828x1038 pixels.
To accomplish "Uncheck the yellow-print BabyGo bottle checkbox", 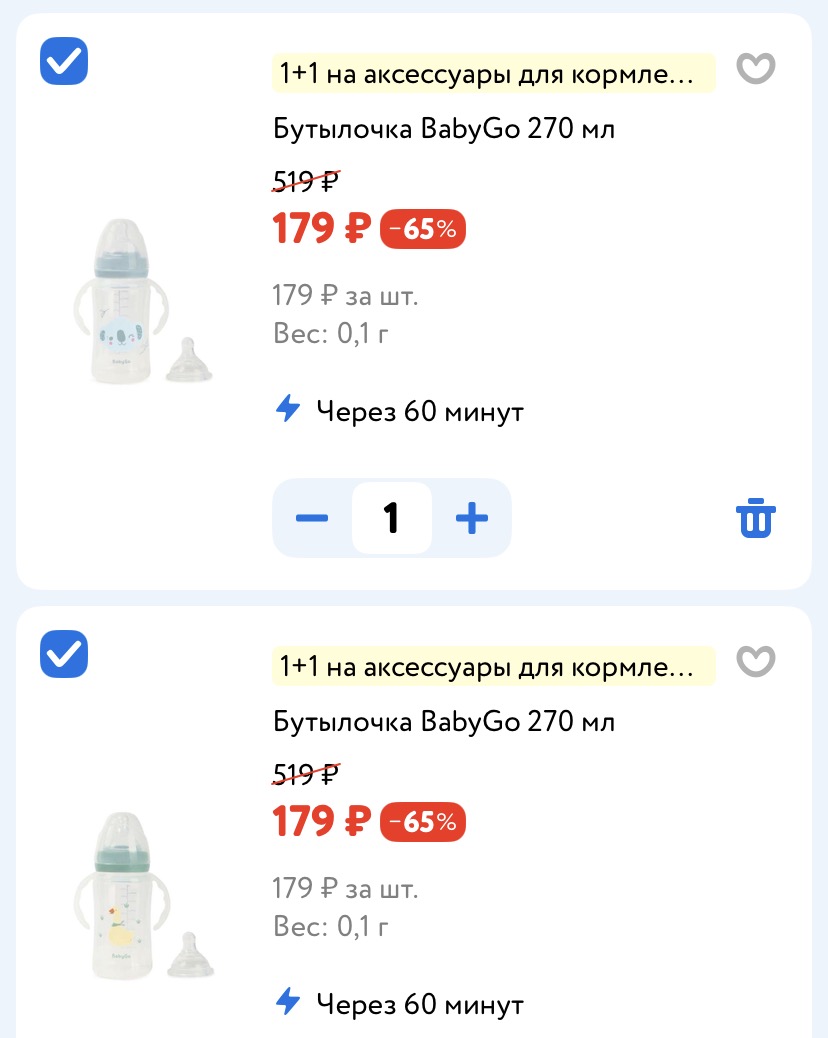I will (x=64, y=653).
